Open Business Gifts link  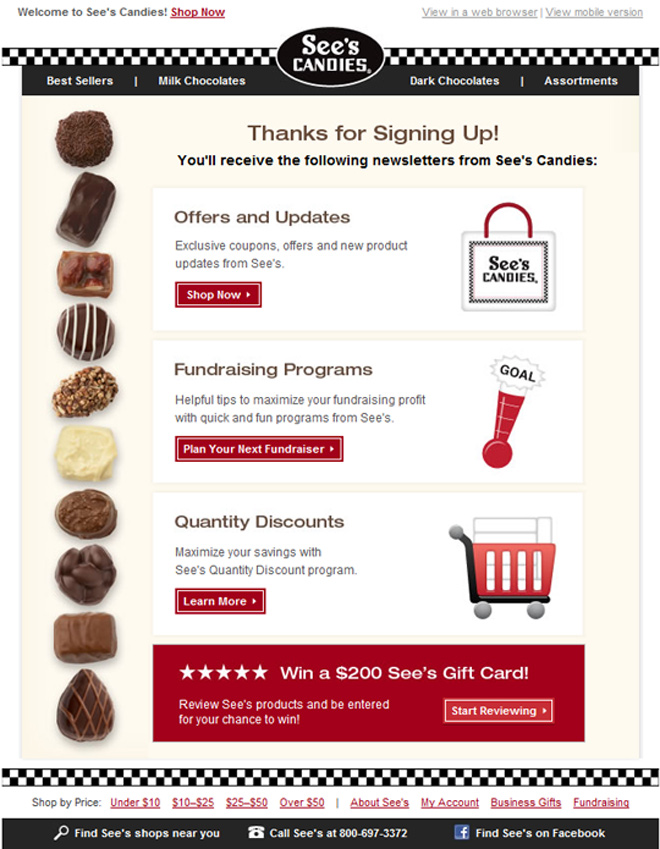coord(526,803)
